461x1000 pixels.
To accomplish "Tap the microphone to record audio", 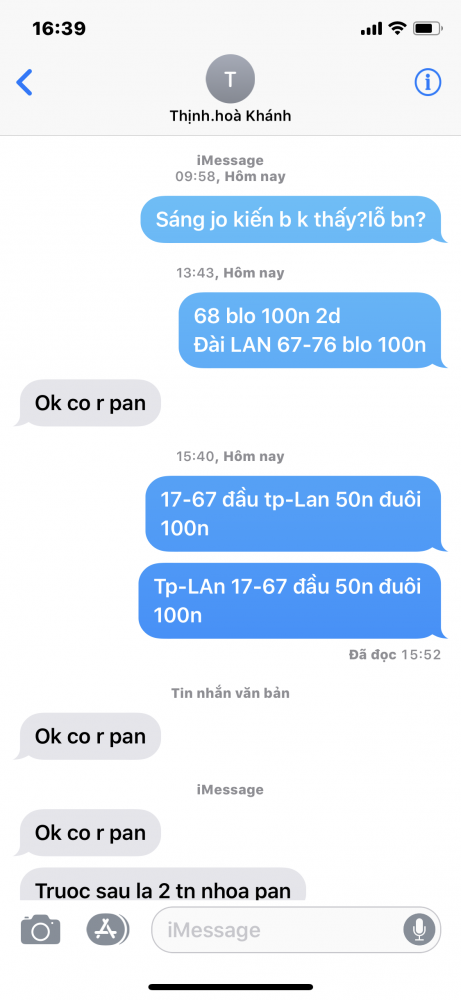I will click(x=419, y=929).
